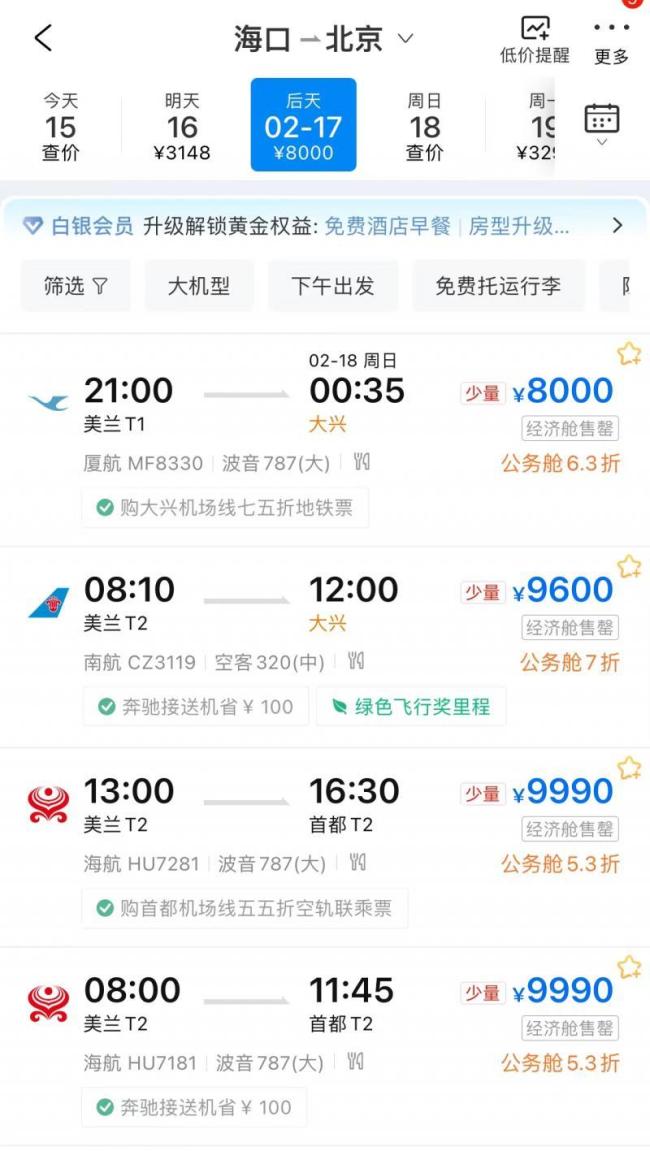
Task: Open the 厦航 MF8330 flight
Action: [325, 440]
